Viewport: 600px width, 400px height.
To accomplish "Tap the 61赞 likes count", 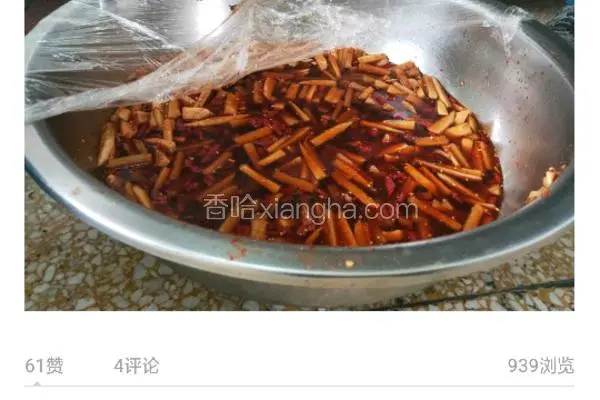I will [44, 366].
